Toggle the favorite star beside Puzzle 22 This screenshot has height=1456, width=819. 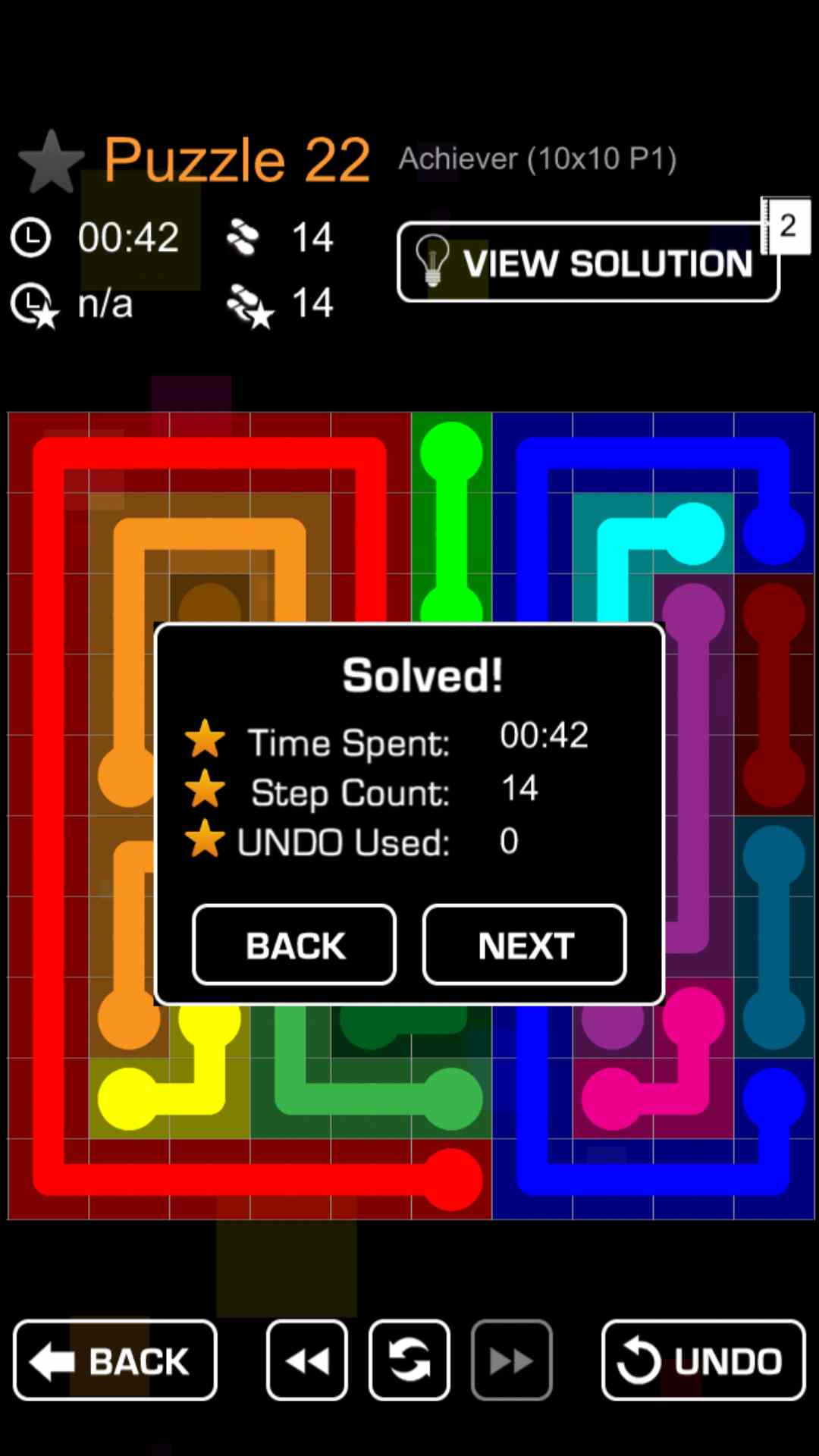pos(51,161)
